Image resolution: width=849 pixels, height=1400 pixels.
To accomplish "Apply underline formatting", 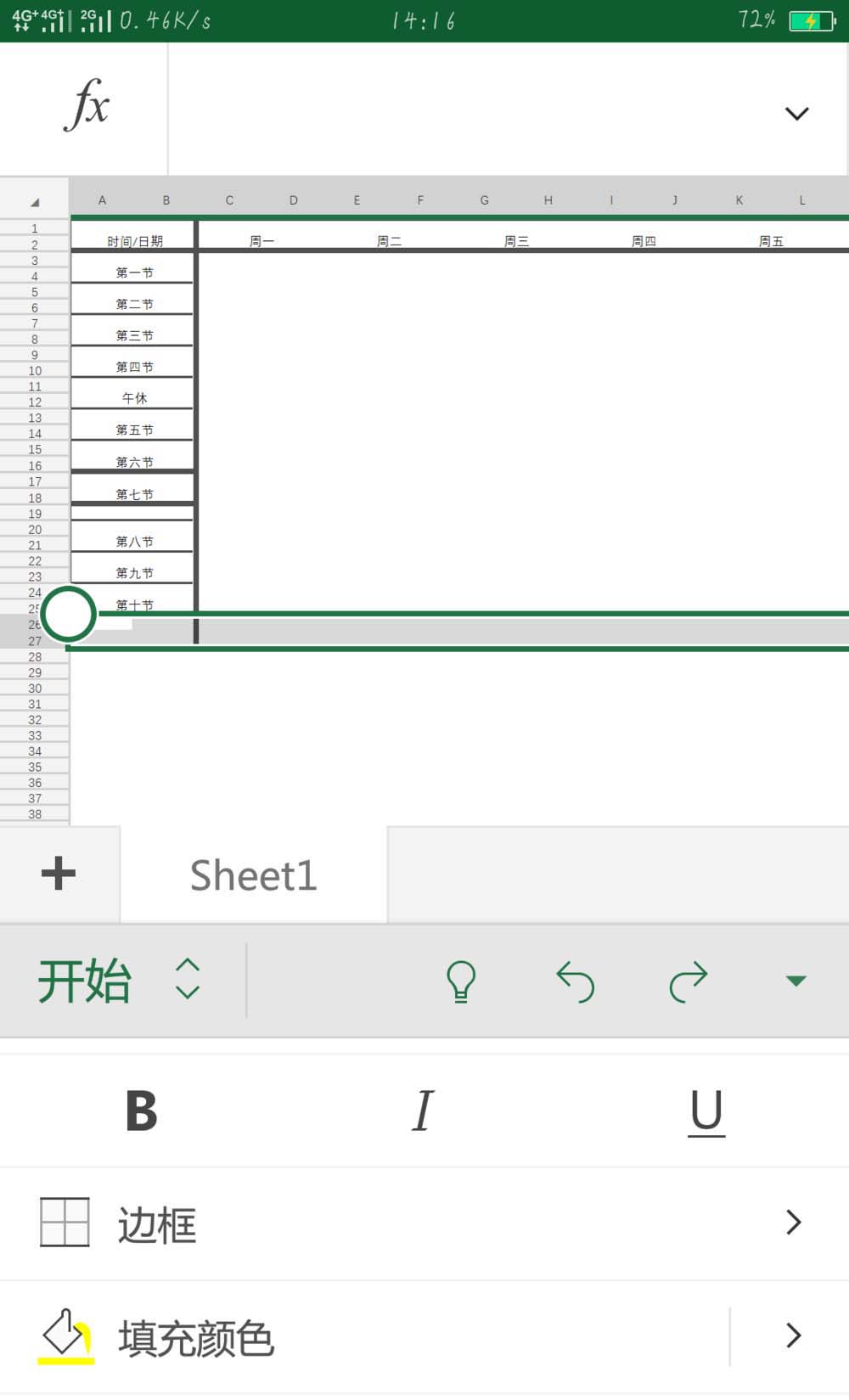I will pyautogui.click(x=706, y=1111).
